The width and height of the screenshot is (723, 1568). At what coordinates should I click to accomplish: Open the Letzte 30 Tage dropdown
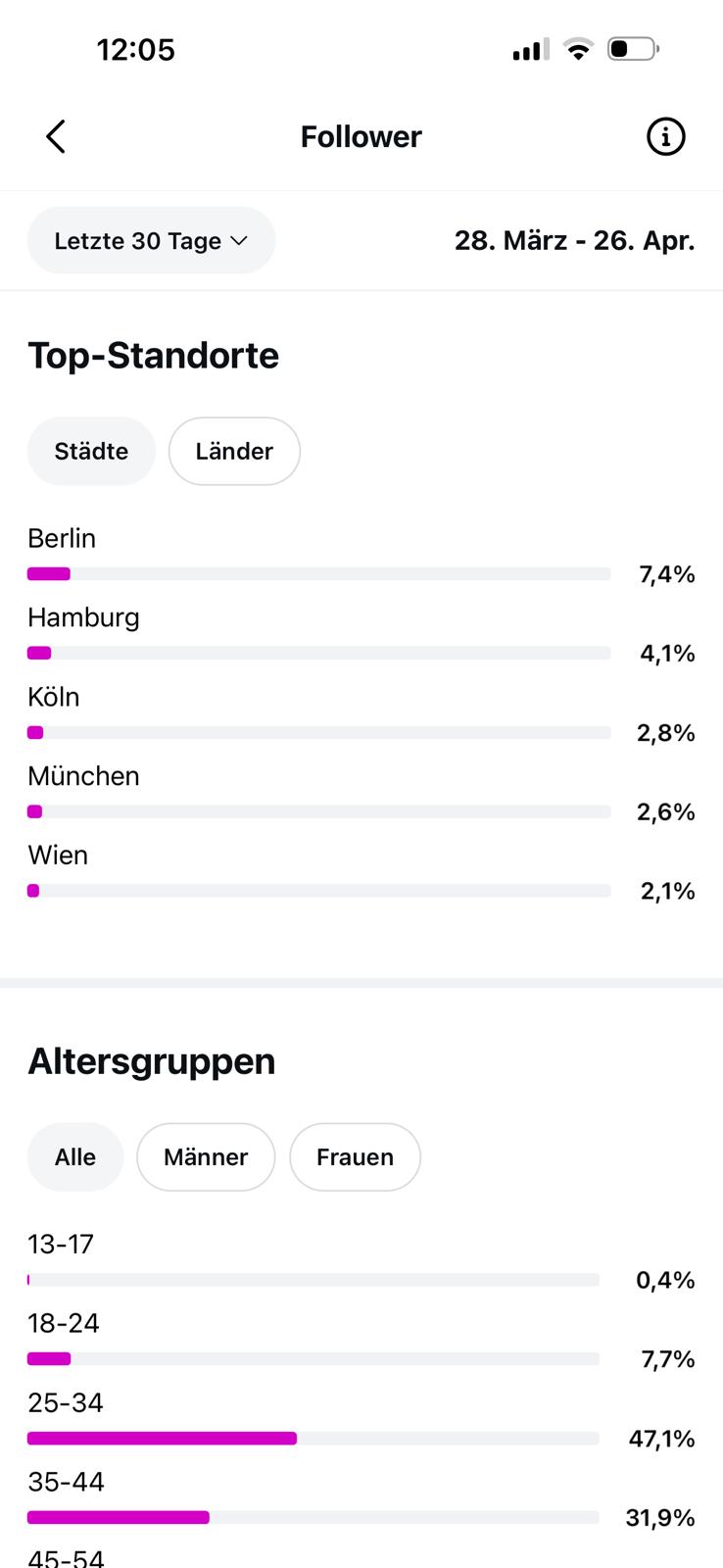[151, 241]
